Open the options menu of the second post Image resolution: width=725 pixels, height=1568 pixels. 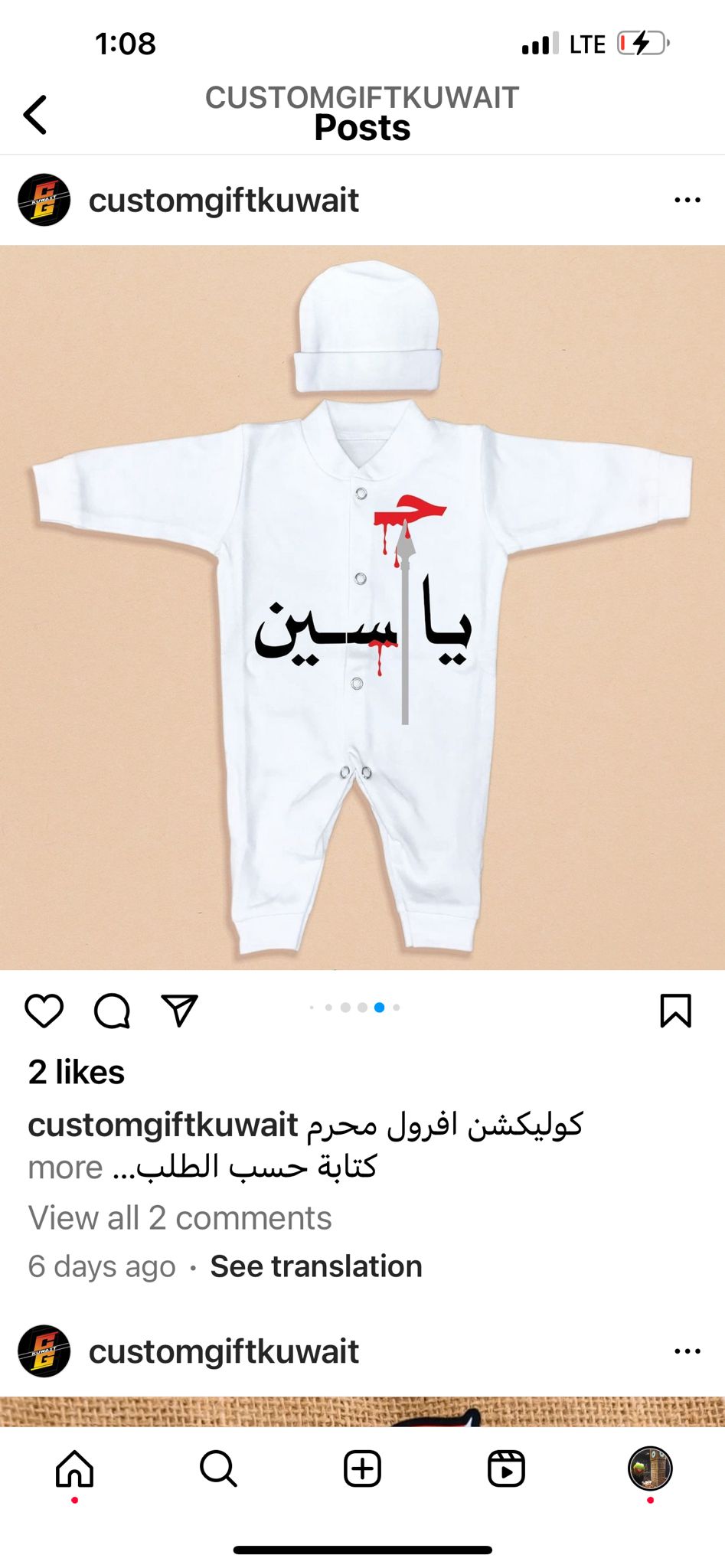[687, 1351]
